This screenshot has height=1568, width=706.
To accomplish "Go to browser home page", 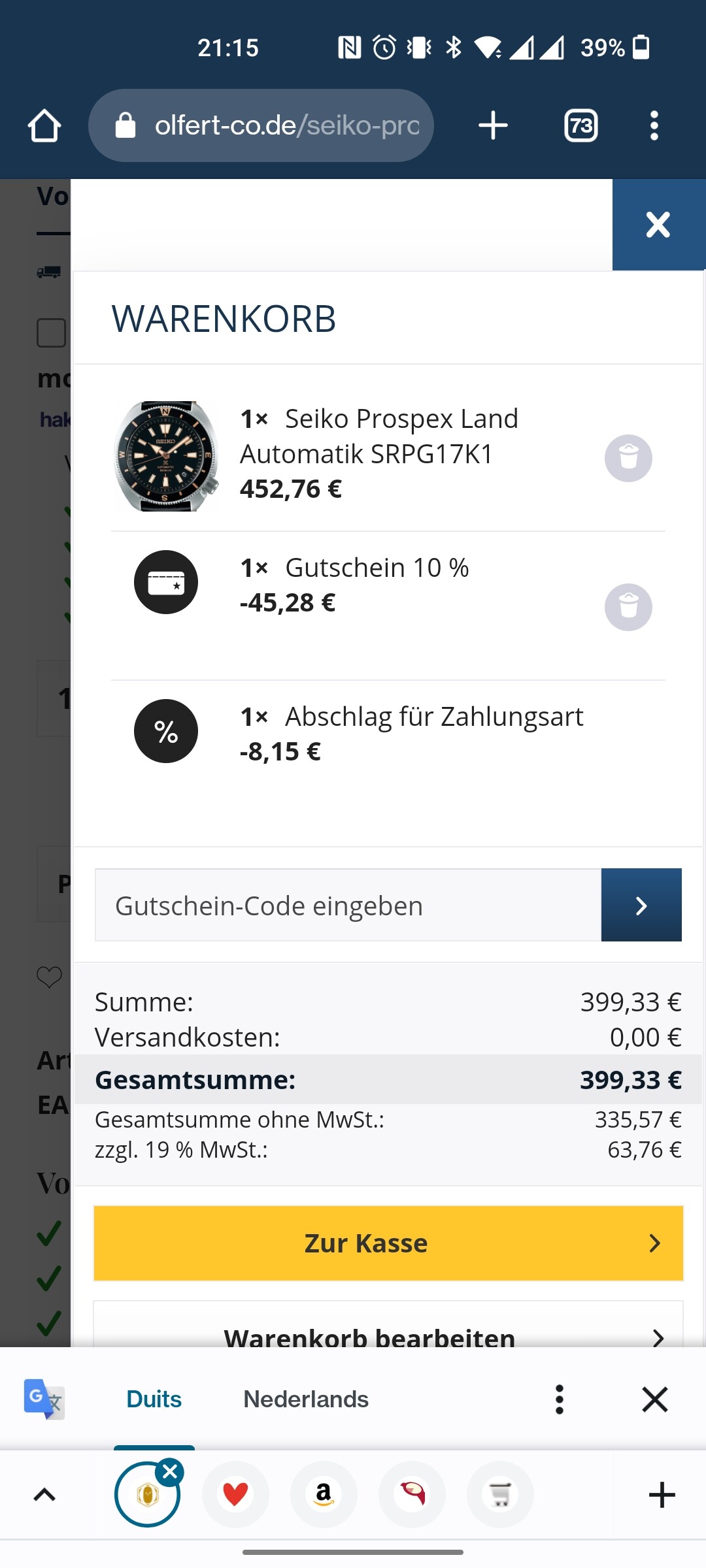I will (x=44, y=125).
